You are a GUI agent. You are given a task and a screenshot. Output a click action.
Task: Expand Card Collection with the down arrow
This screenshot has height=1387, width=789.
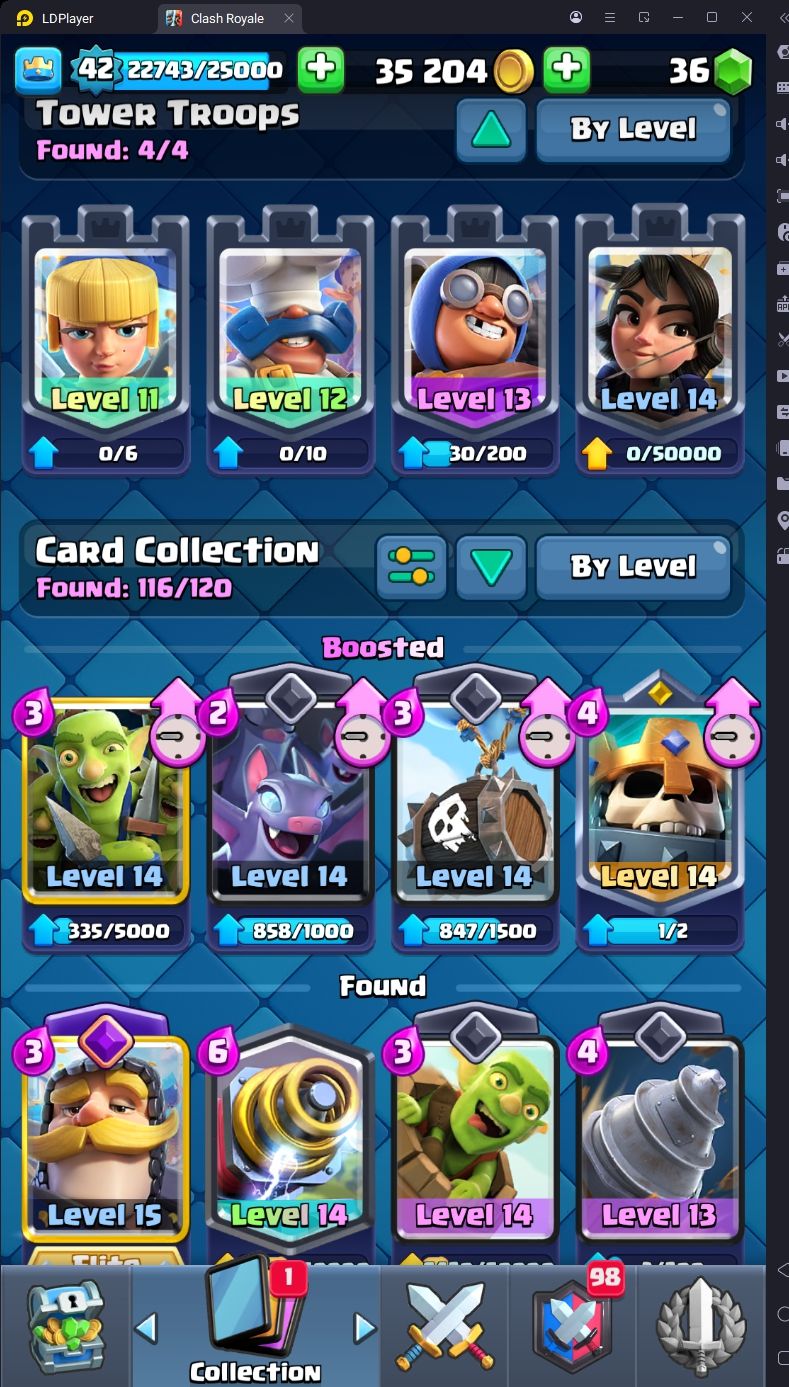pos(491,567)
